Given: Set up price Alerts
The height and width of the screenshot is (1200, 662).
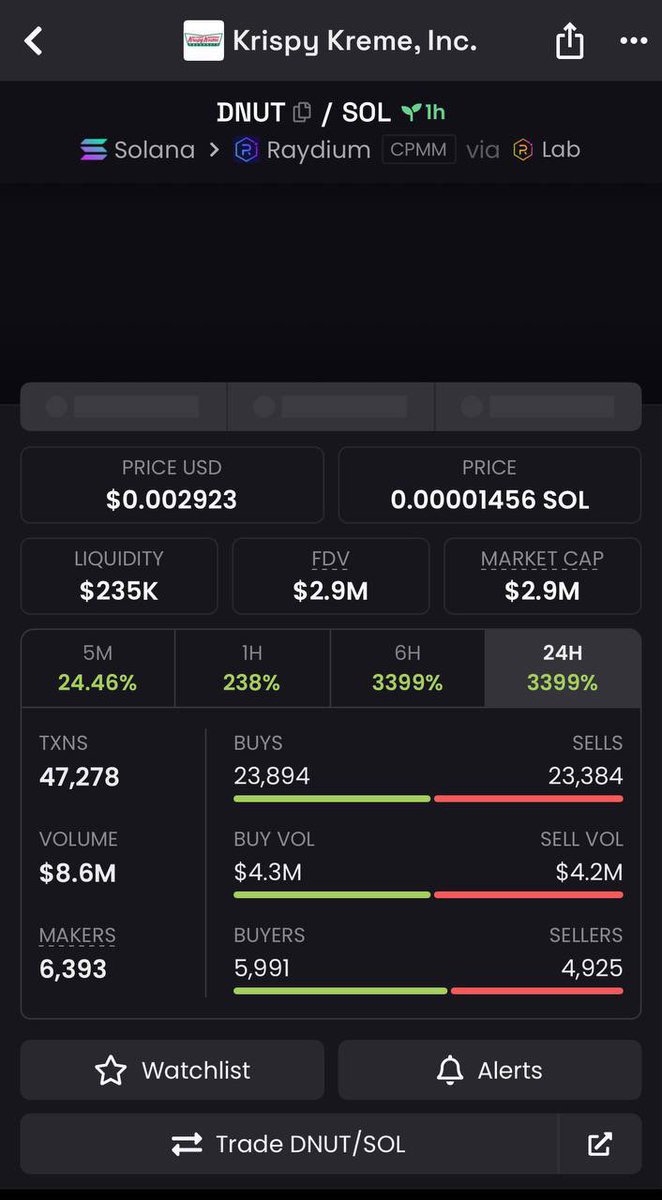Looking at the screenshot, I should [x=490, y=1070].
